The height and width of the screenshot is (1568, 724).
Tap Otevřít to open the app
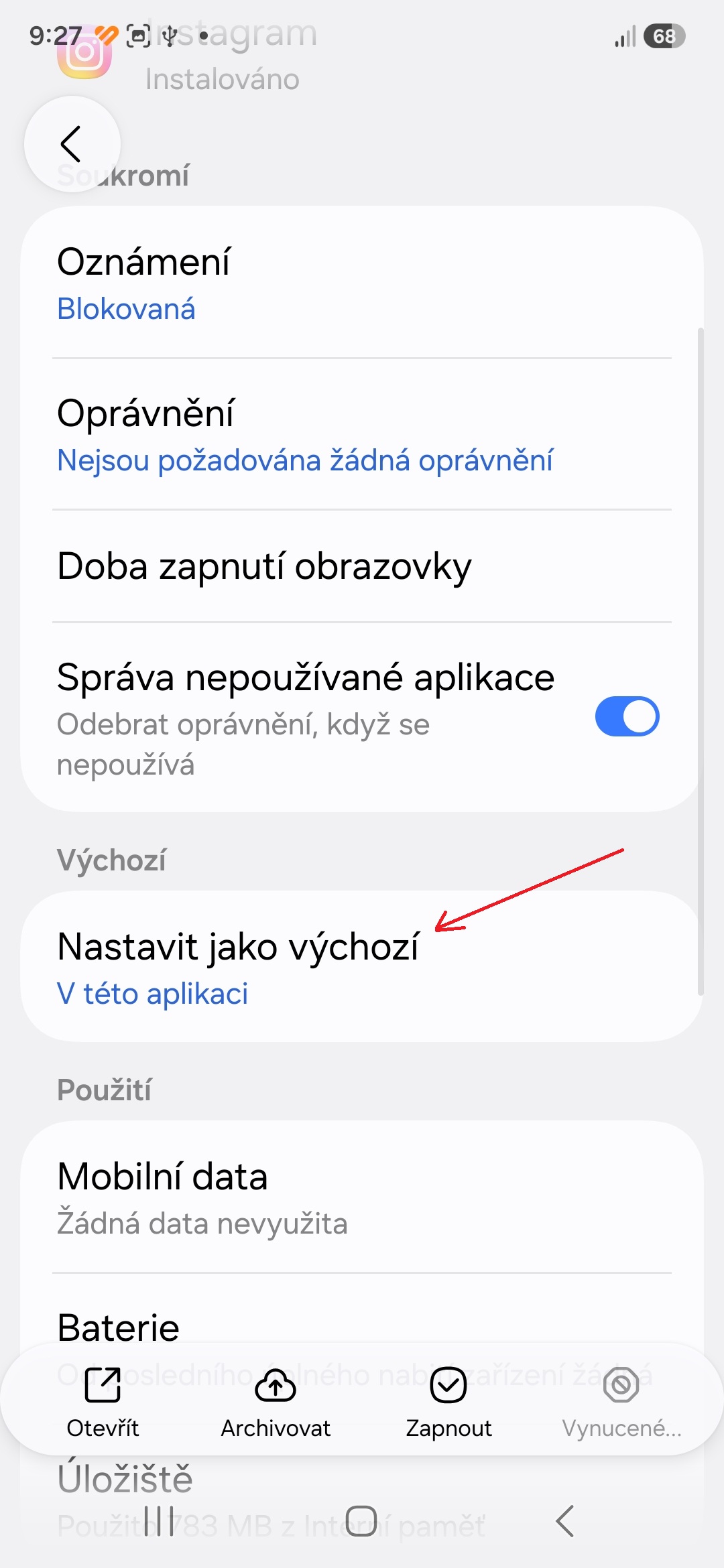pos(103,1401)
